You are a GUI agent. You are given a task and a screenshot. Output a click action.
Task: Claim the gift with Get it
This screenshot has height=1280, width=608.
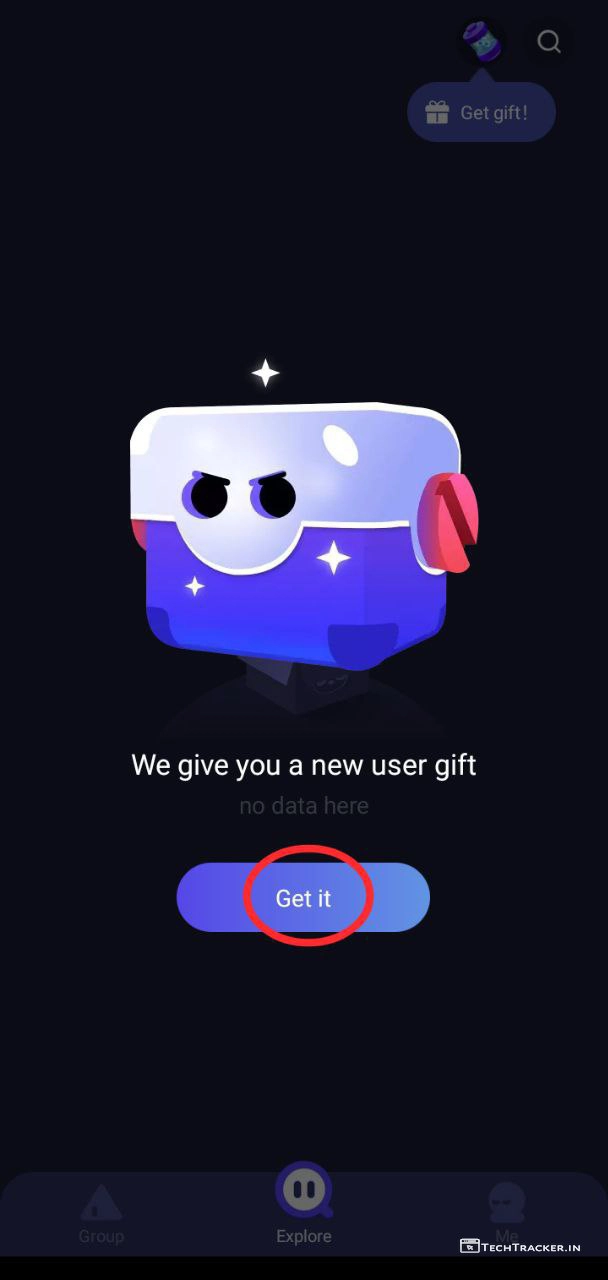pos(303,897)
